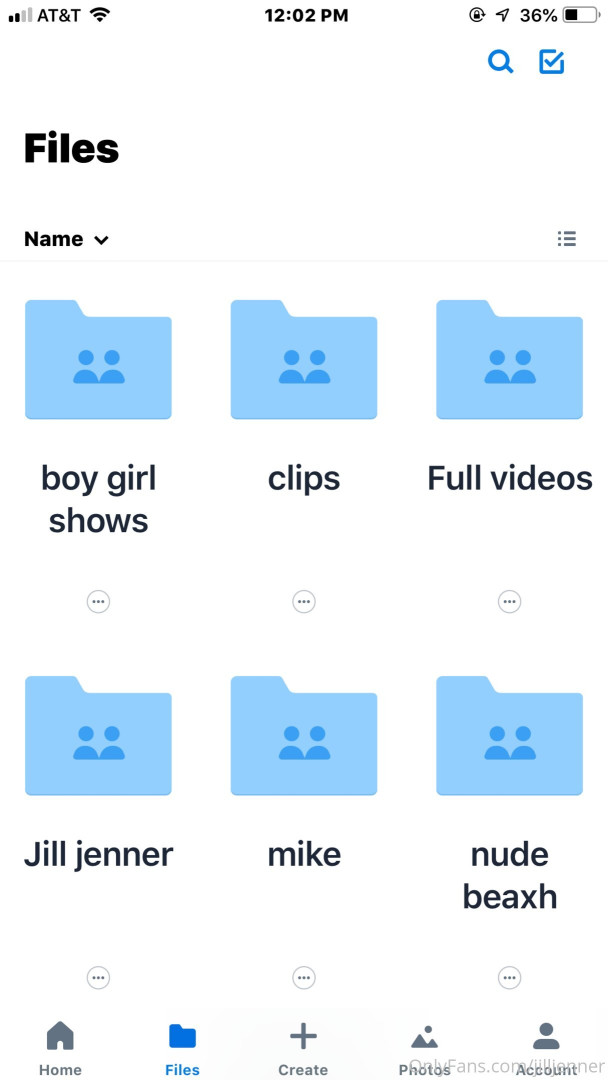Open the nude beaxh folder

coord(509,736)
